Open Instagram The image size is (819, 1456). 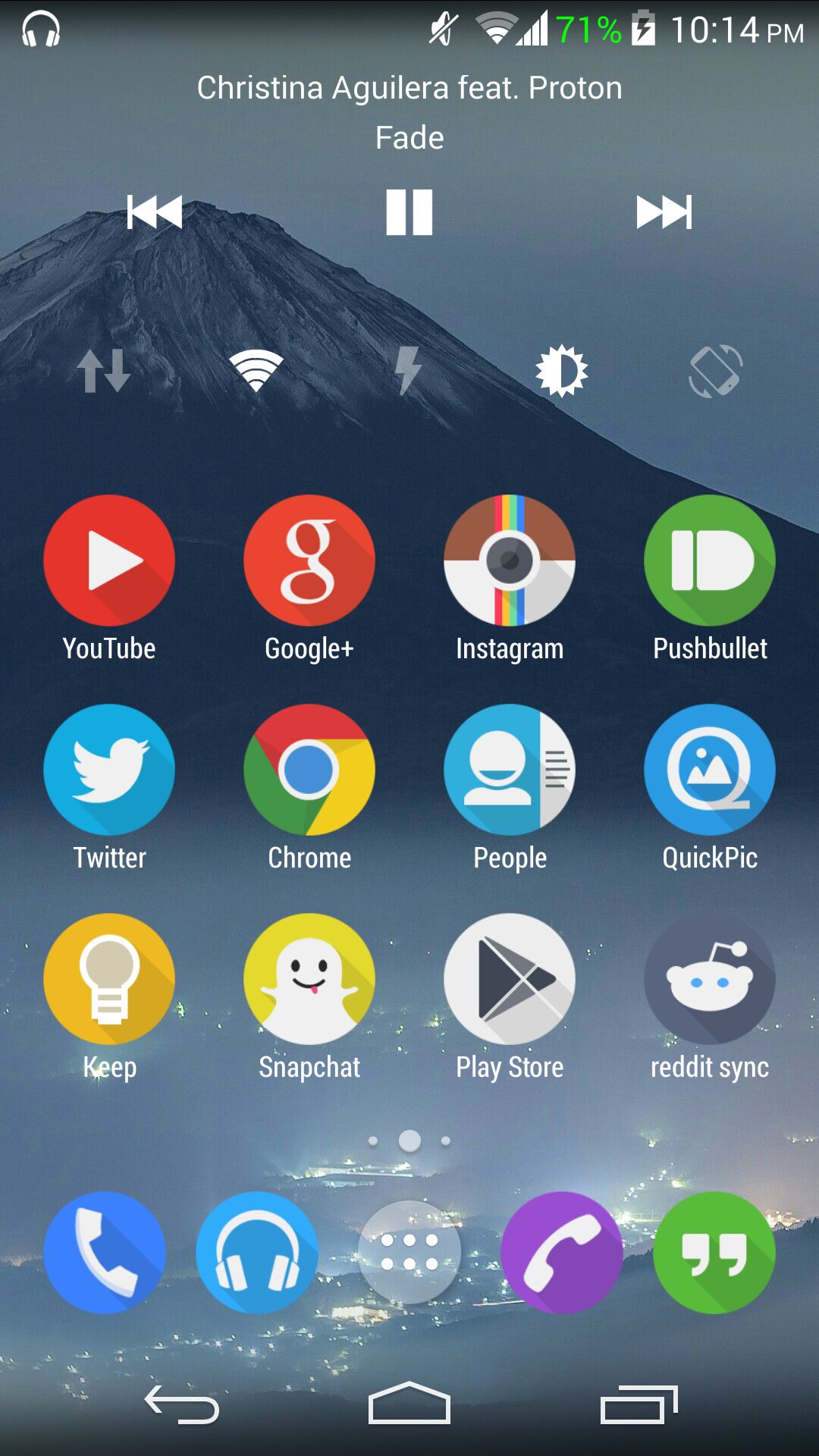coord(510,560)
